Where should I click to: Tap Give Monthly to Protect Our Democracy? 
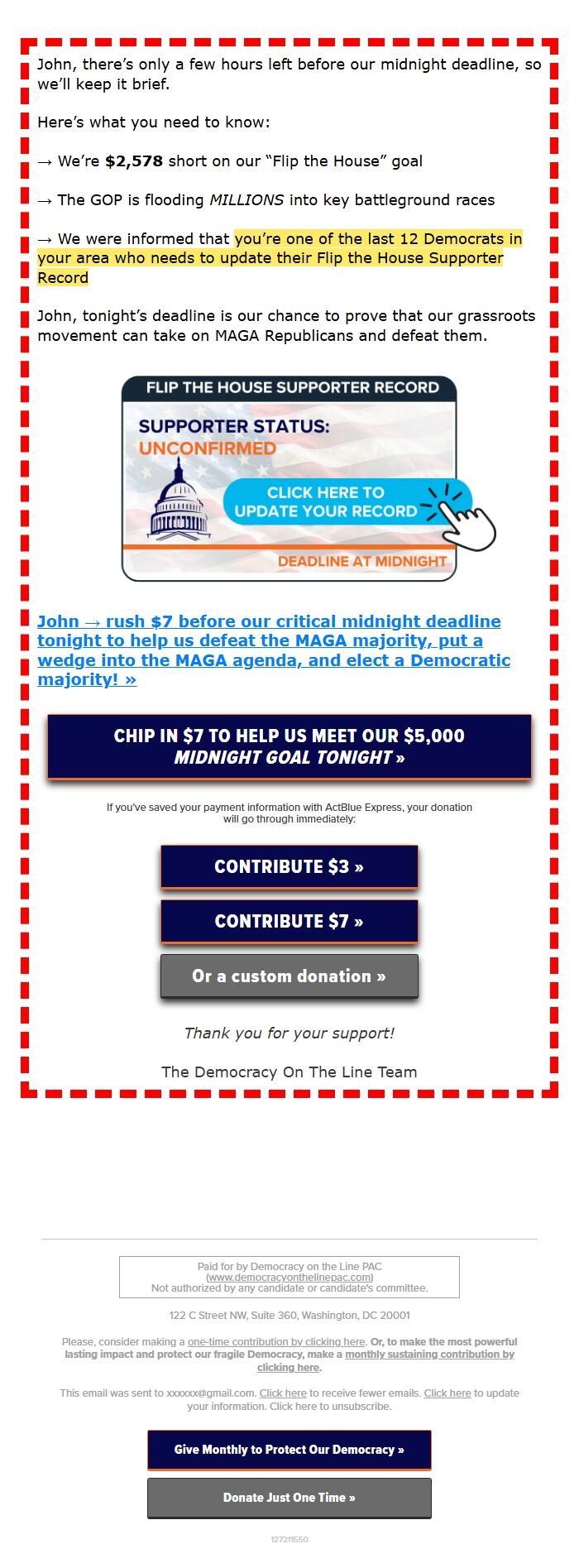click(289, 1450)
